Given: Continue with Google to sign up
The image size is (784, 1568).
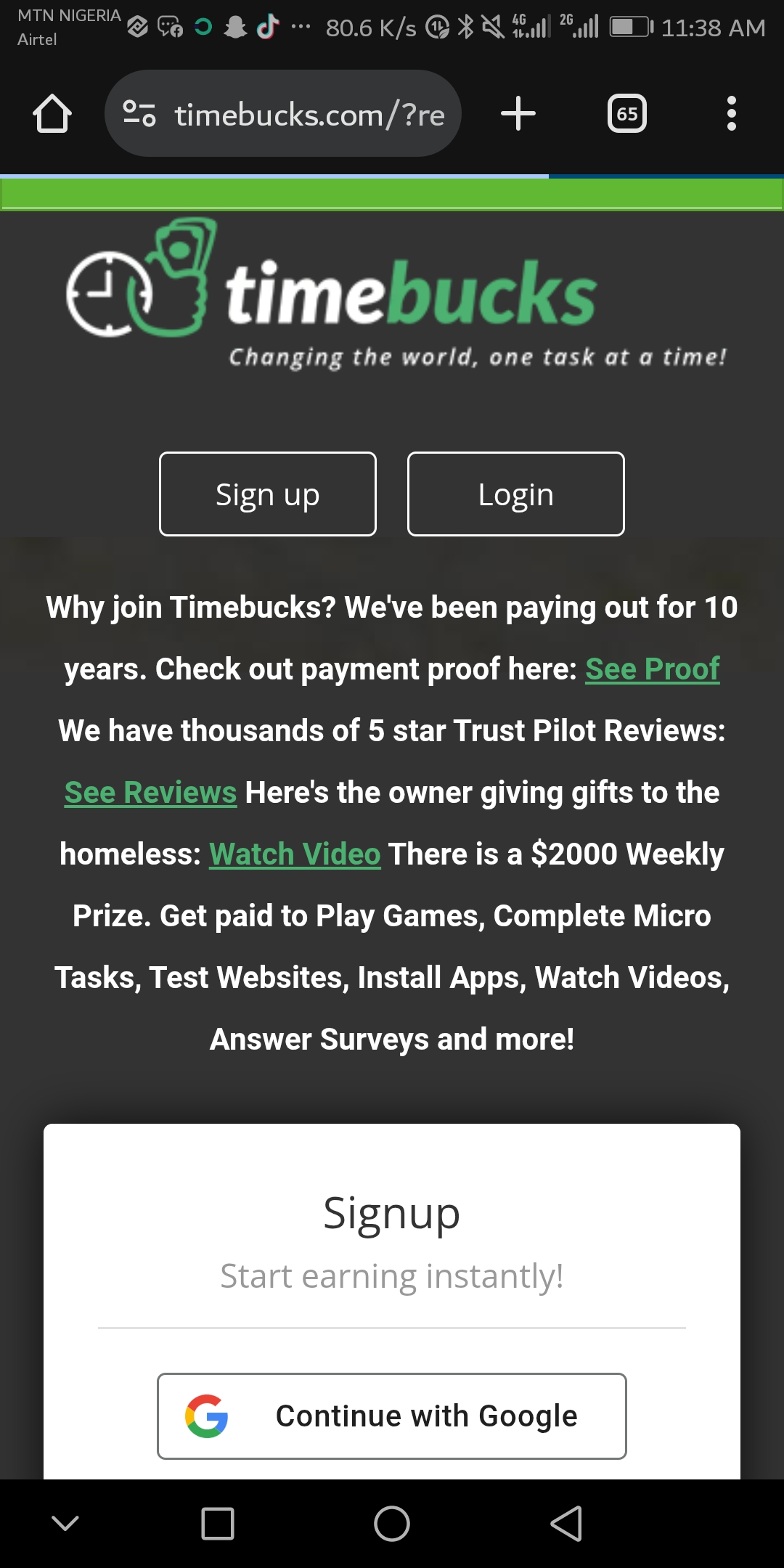Looking at the screenshot, I should point(392,1416).
